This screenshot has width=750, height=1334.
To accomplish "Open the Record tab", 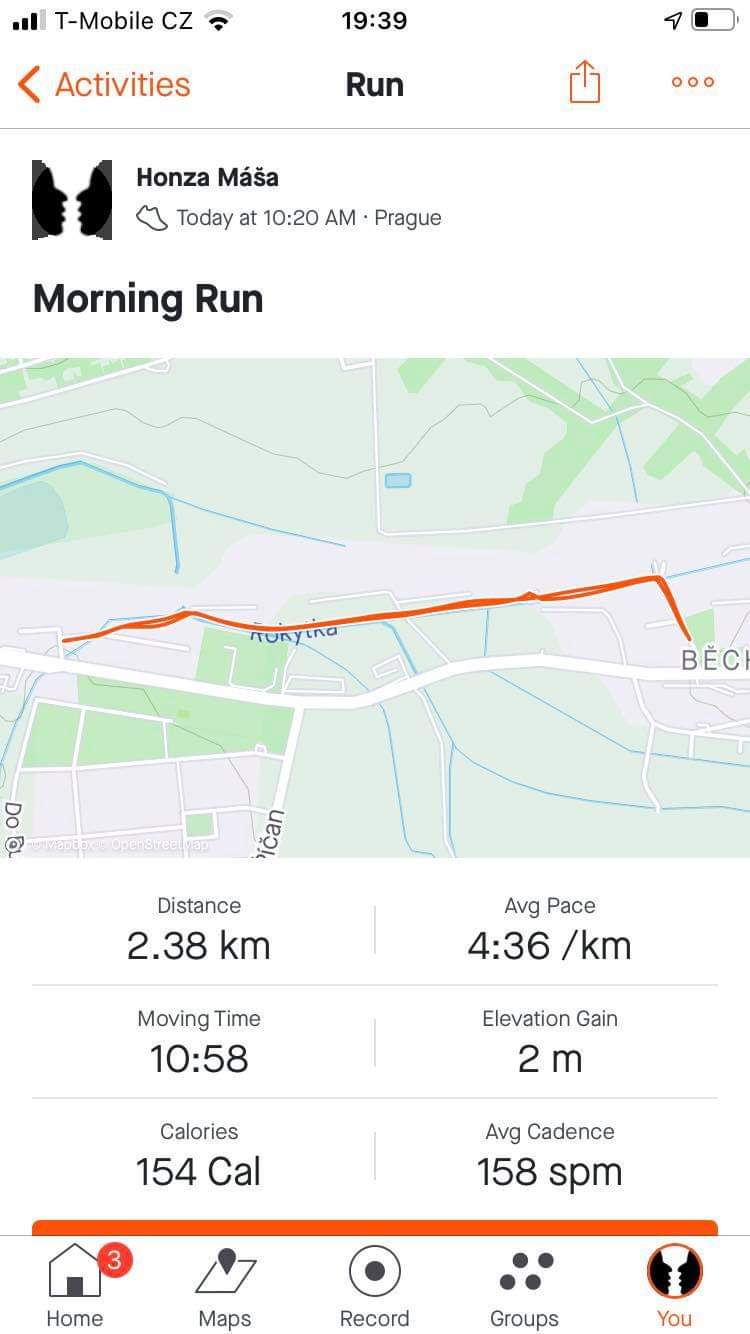I will pyautogui.click(x=375, y=1286).
